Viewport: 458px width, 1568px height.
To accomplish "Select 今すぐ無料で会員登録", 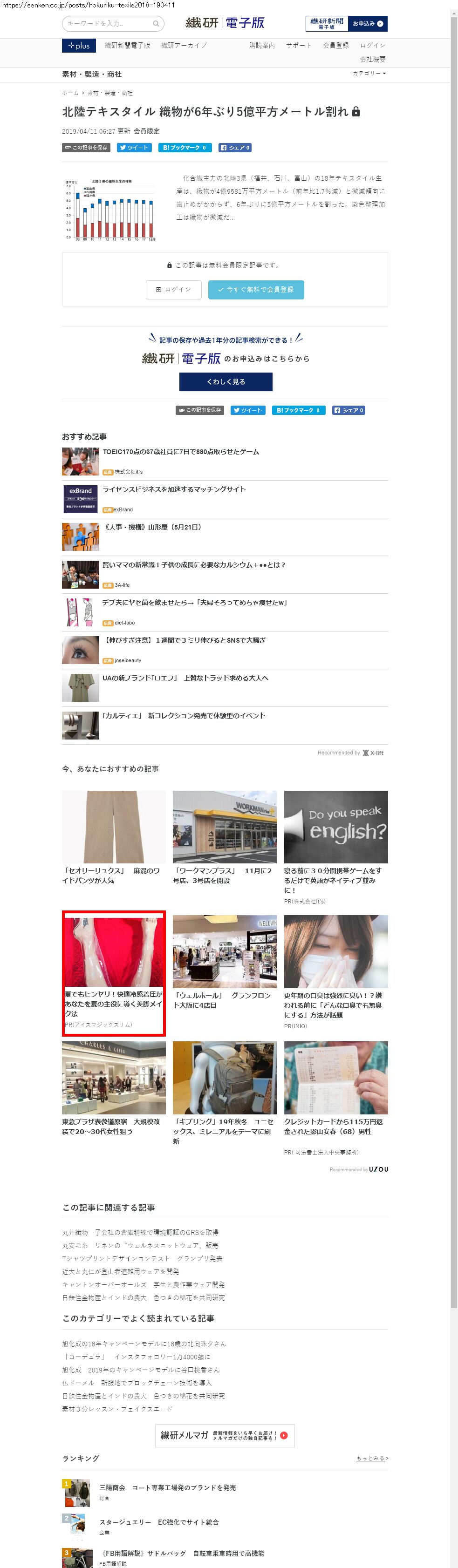I will tap(256, 290).
